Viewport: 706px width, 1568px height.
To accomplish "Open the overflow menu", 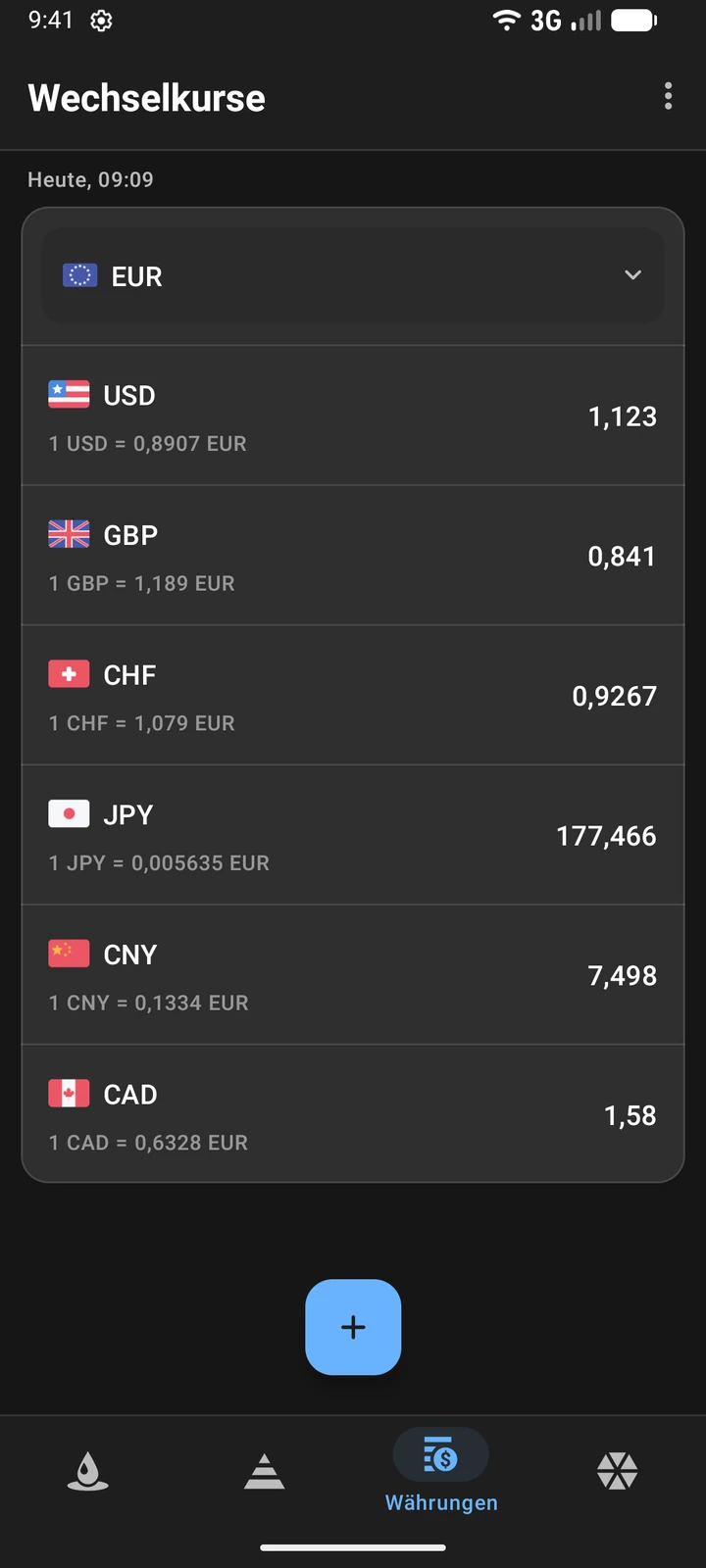I will tap(668, 96).
